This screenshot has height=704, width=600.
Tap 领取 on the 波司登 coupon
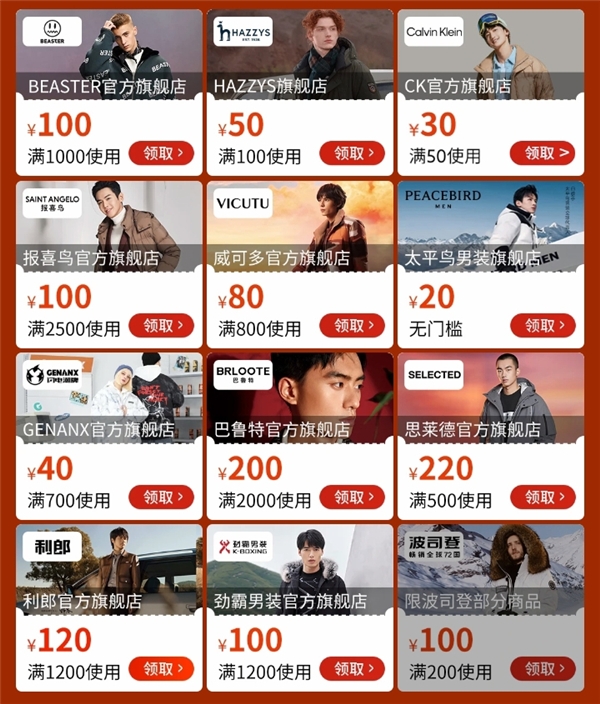point(543,668)
